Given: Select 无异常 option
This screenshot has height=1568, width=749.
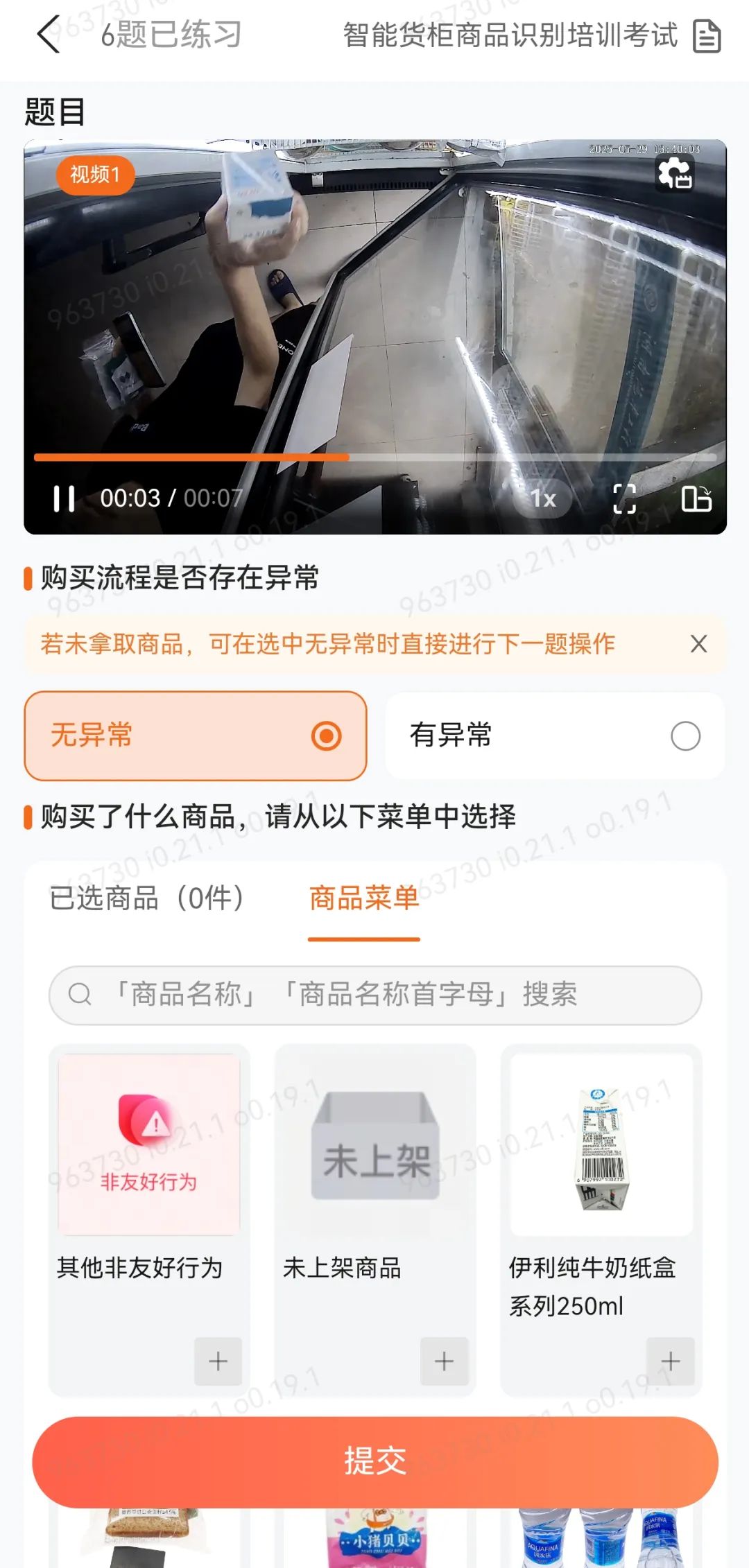Looking at the screenshot, I should click(x=195, y=735).
